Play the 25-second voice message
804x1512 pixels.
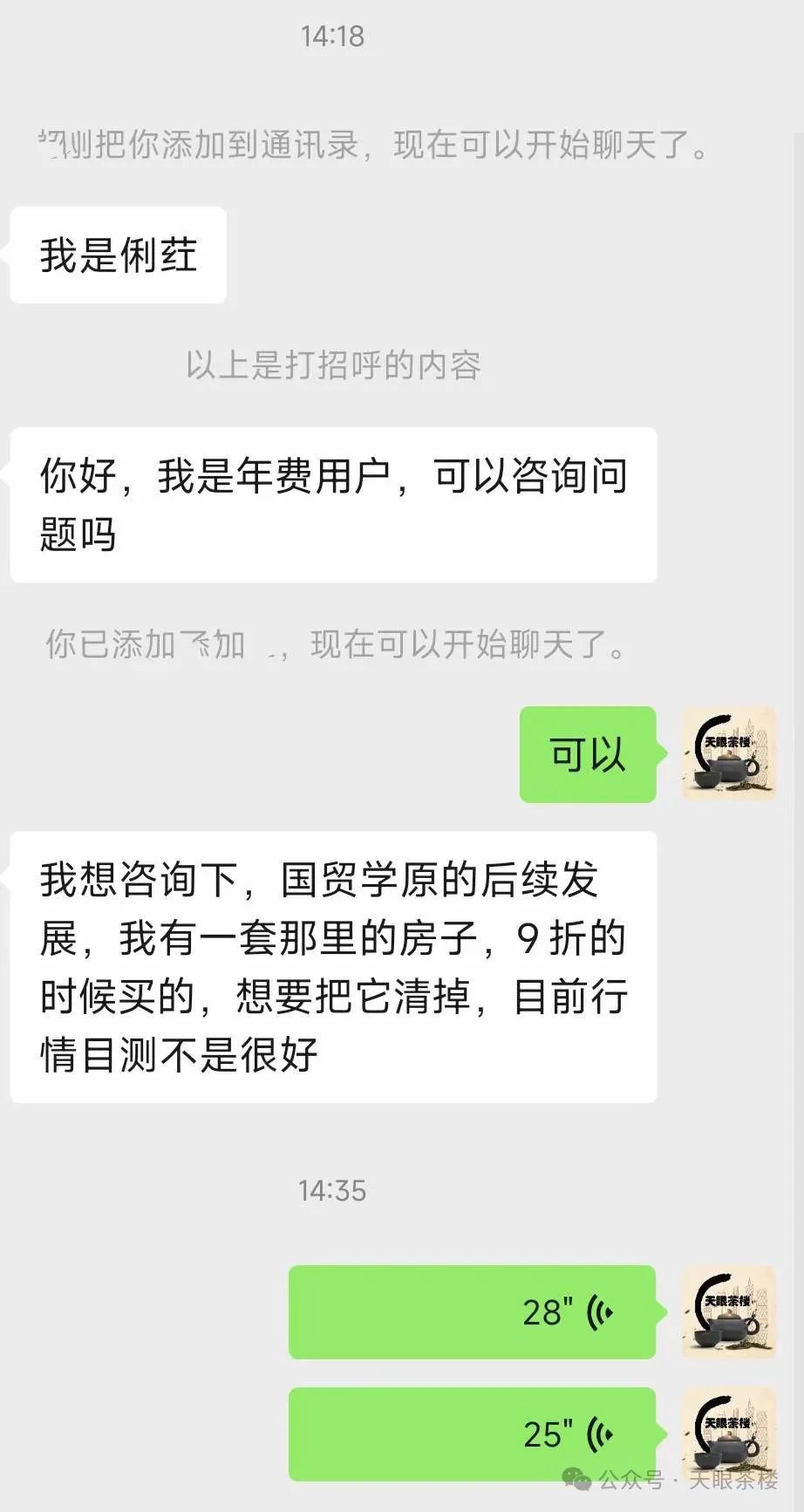472,1434
